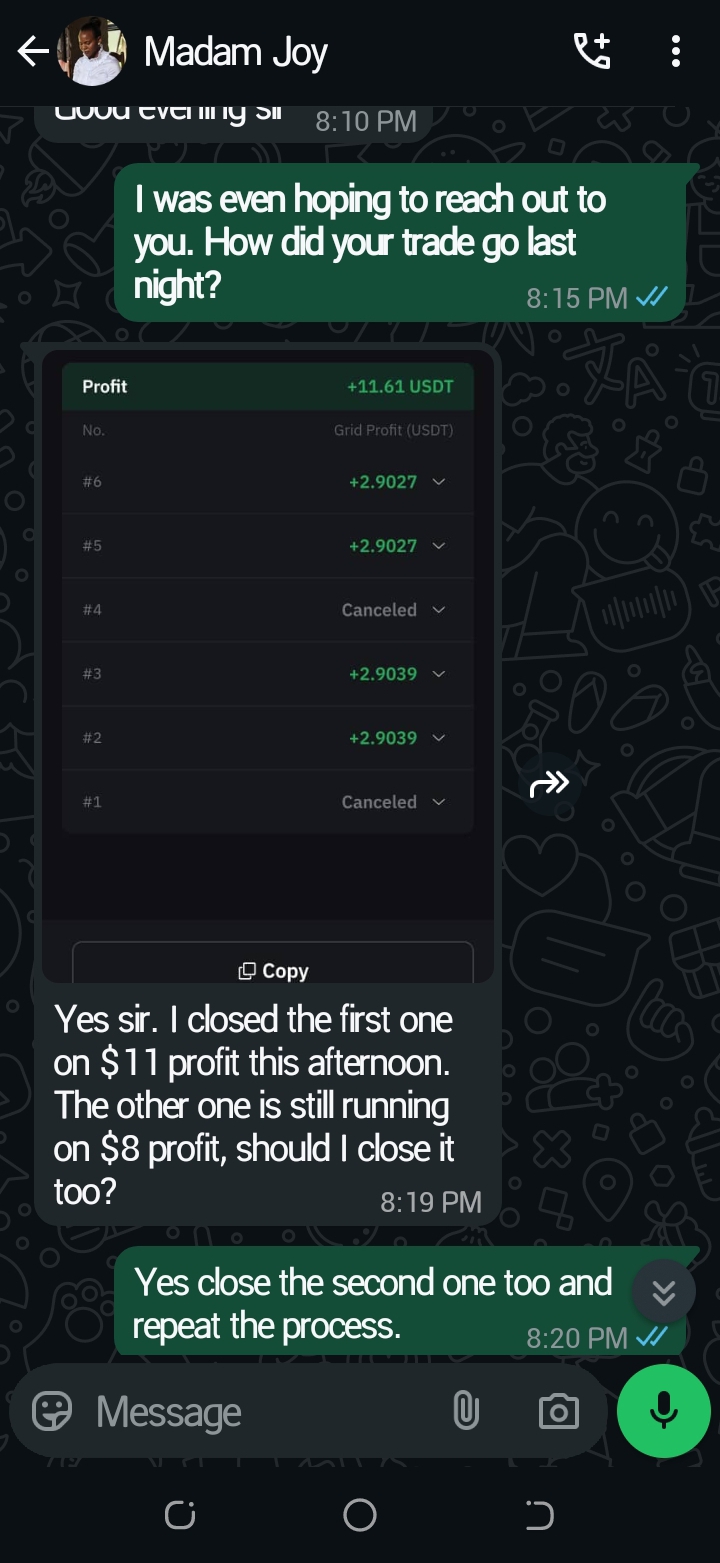Open the three-dot overflow menu

point(676,51)
